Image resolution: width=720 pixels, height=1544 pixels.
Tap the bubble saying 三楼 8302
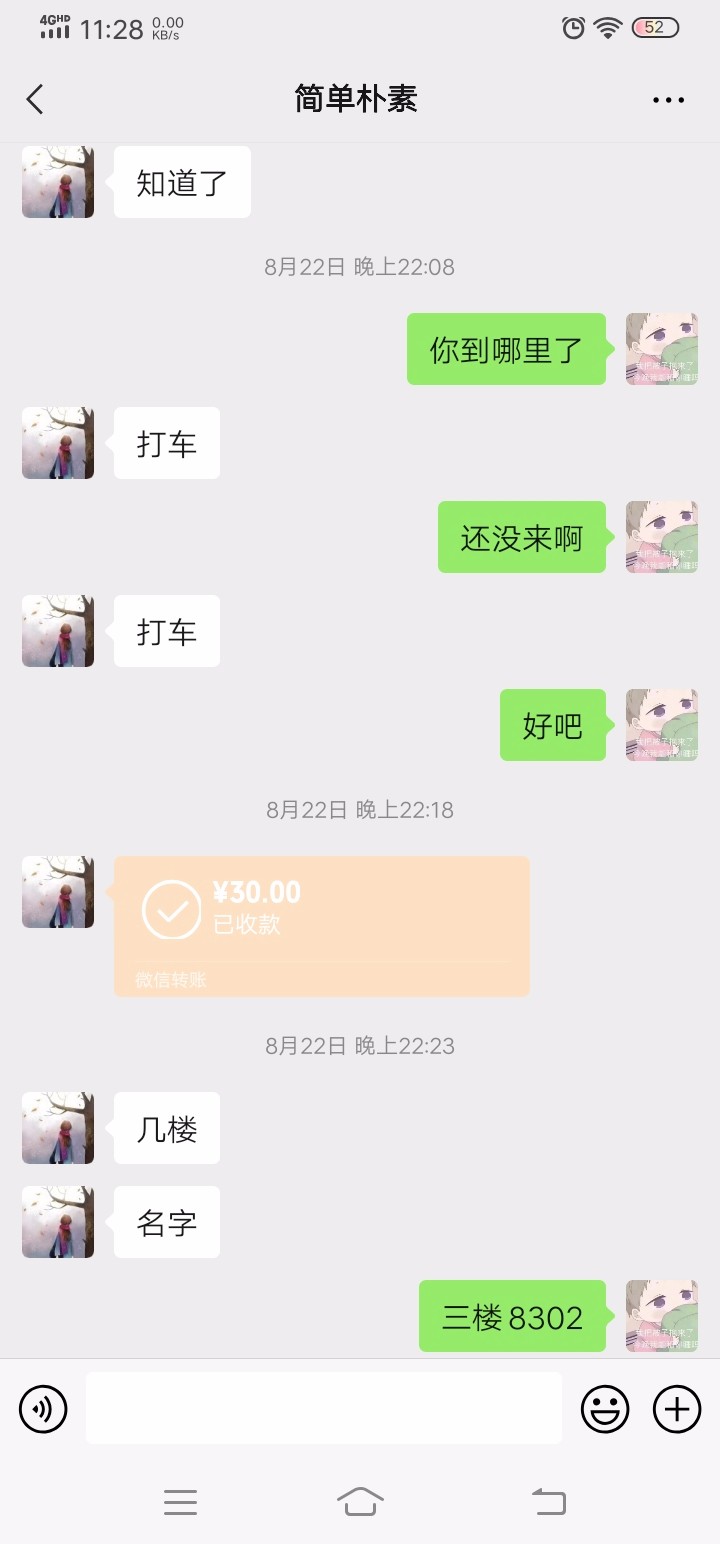pos(512,1317)
